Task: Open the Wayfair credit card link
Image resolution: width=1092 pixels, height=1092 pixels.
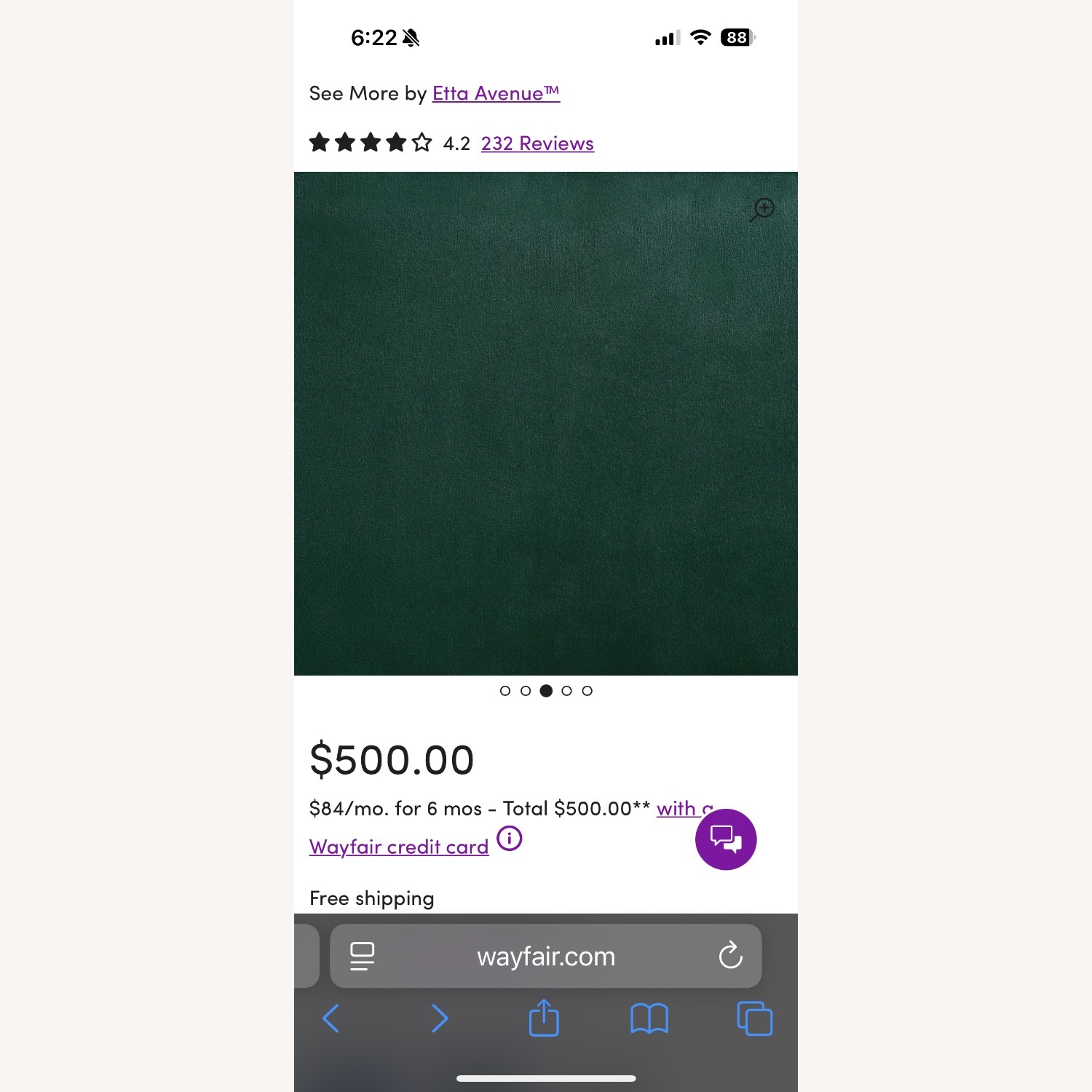Action: pyautogui.click(x=399, y=847)
